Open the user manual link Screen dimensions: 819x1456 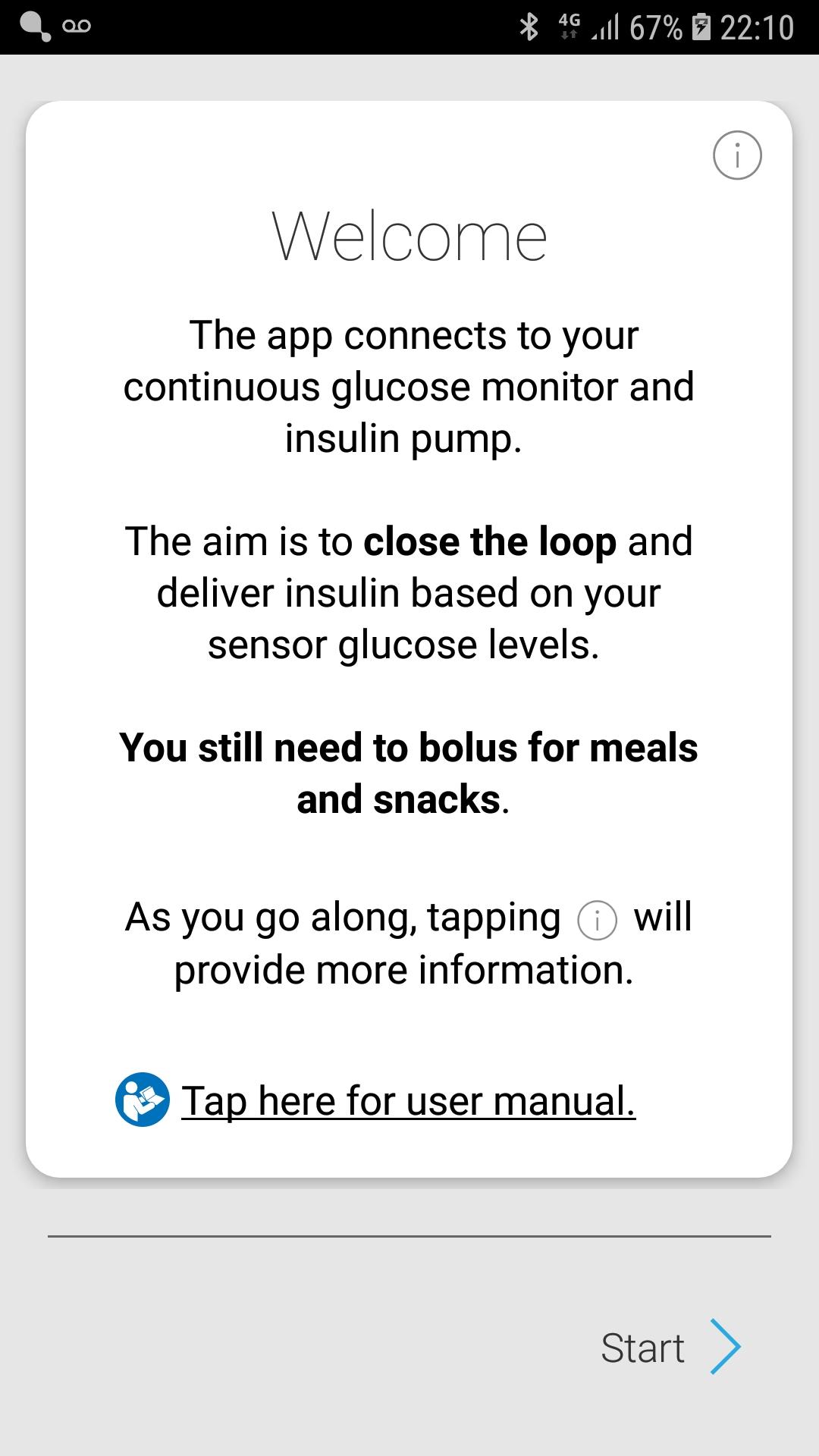pyautogui.click(x=407, y=1100)
